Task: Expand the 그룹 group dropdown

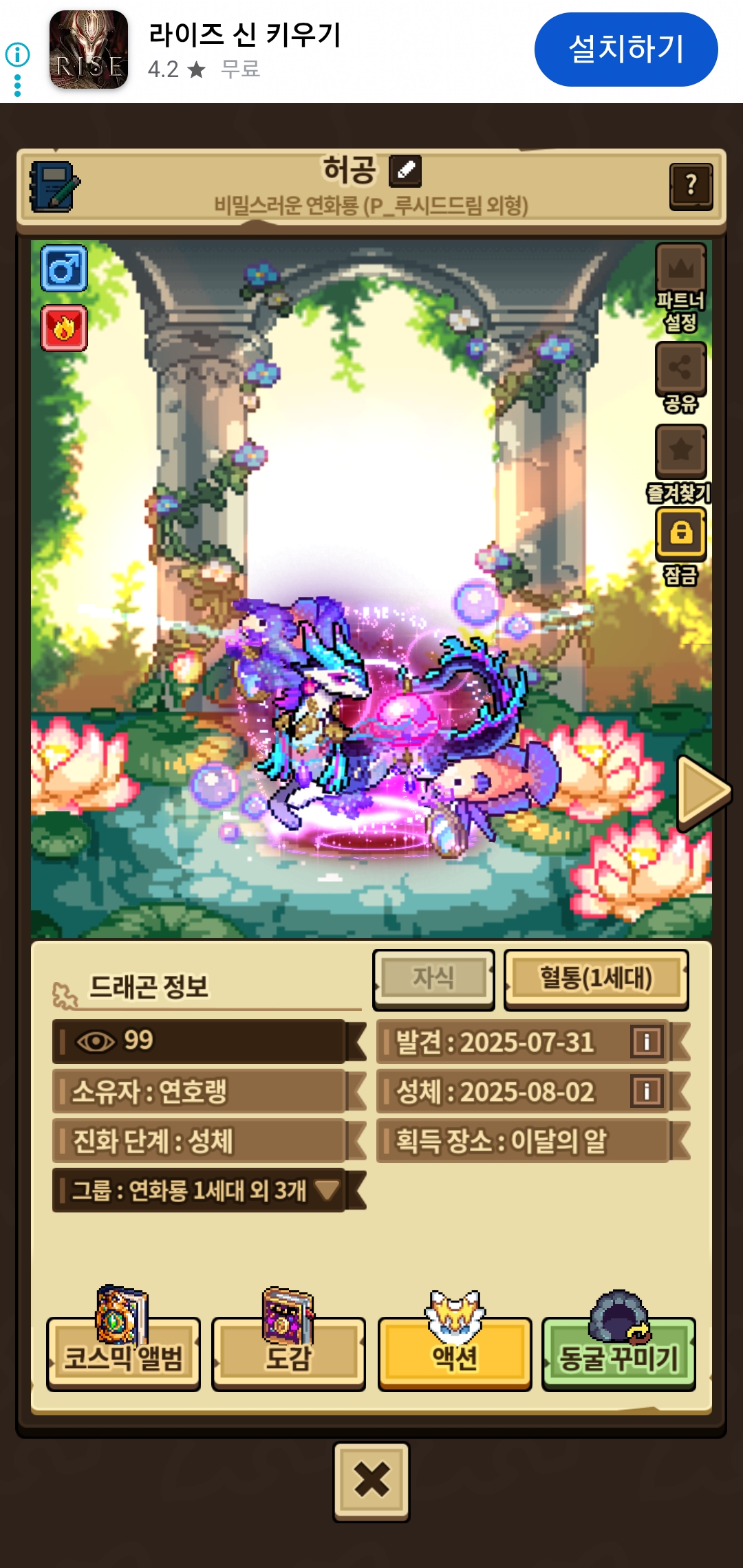Action: click(x=327, y=1190)
